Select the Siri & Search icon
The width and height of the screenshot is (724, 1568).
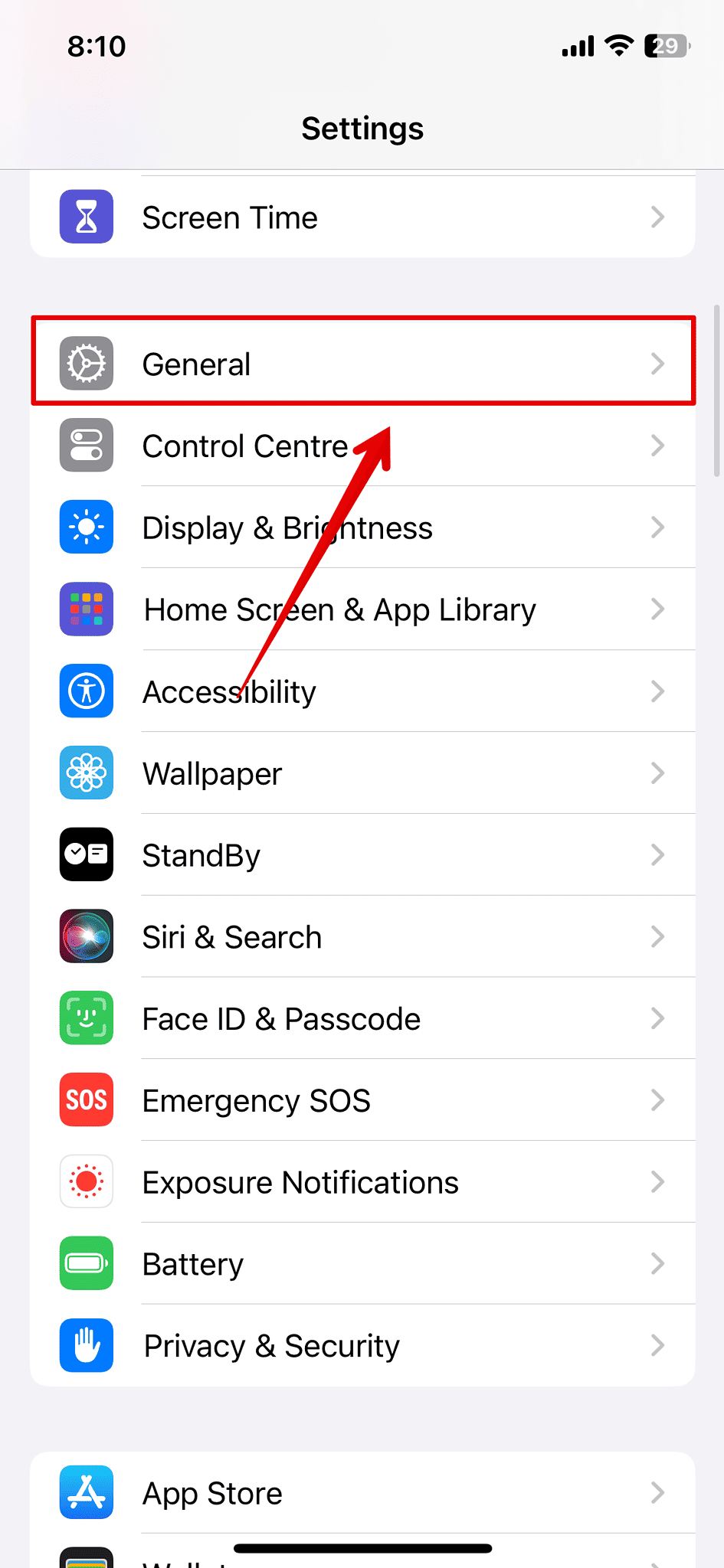pos(86,936)
